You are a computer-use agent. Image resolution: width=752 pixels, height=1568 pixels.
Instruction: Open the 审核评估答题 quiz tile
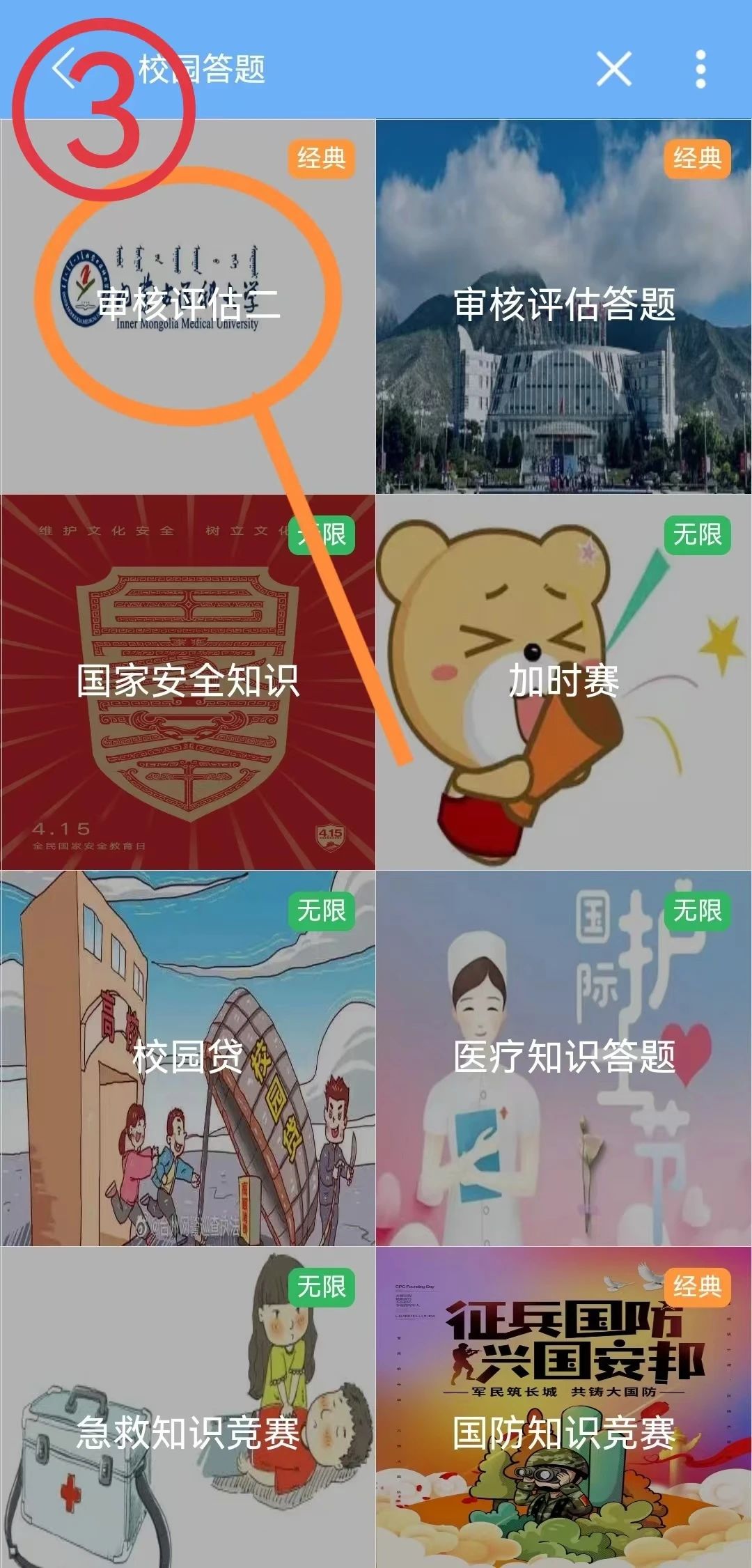564,306
